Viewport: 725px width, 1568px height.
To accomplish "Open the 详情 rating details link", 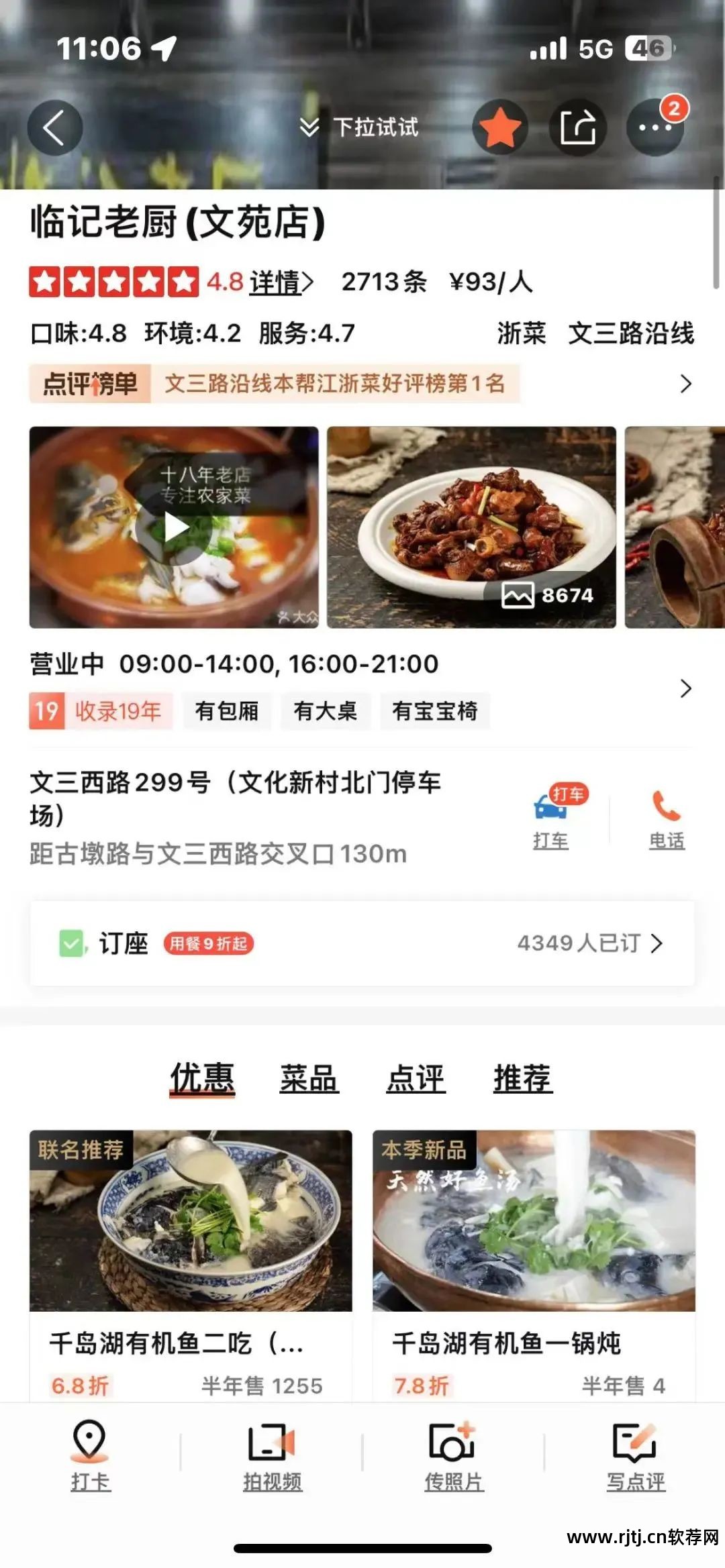I will point(275,282).
